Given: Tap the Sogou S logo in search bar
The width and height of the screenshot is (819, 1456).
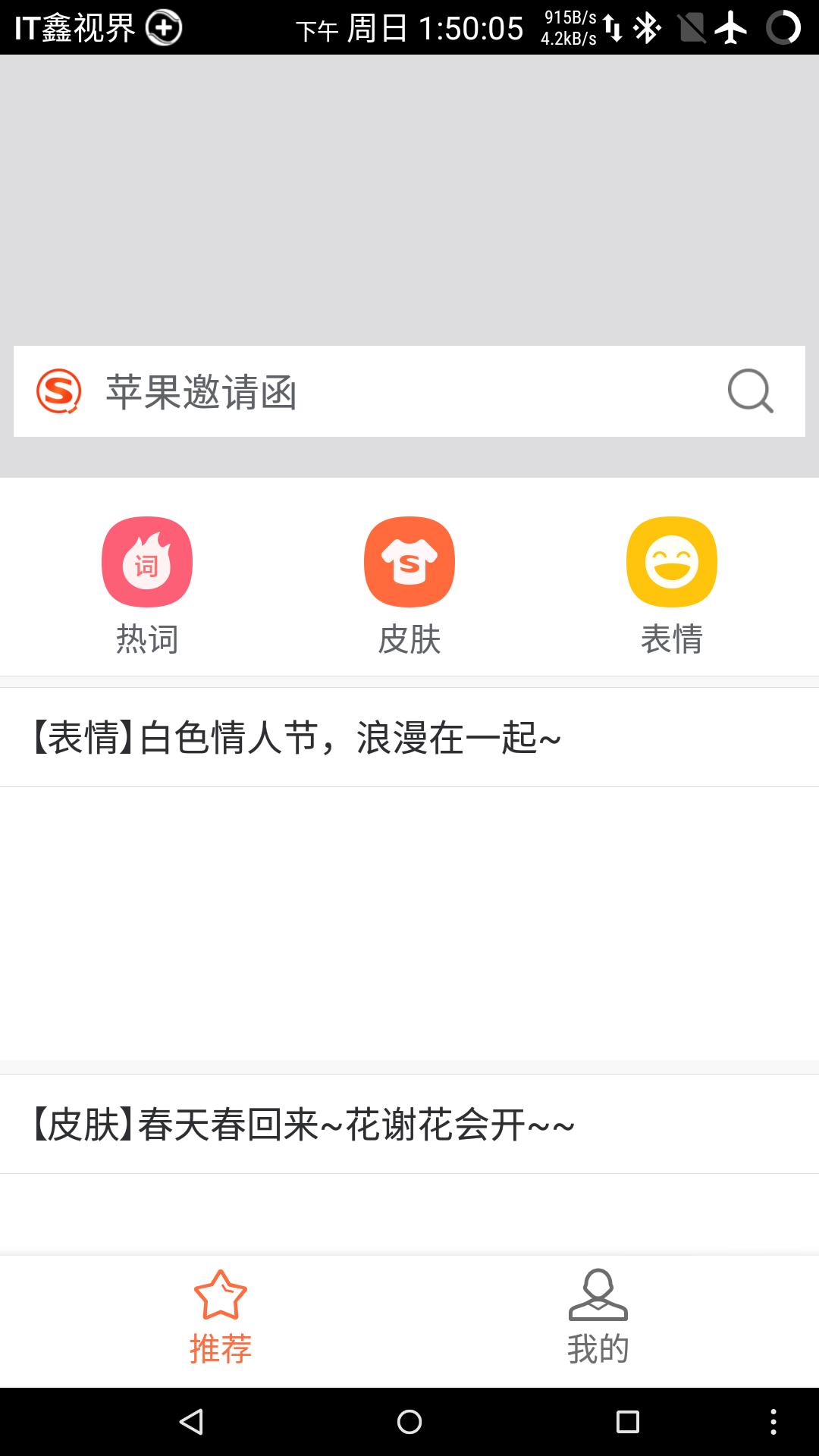Looking at the screenshot, I should (61, 392).
